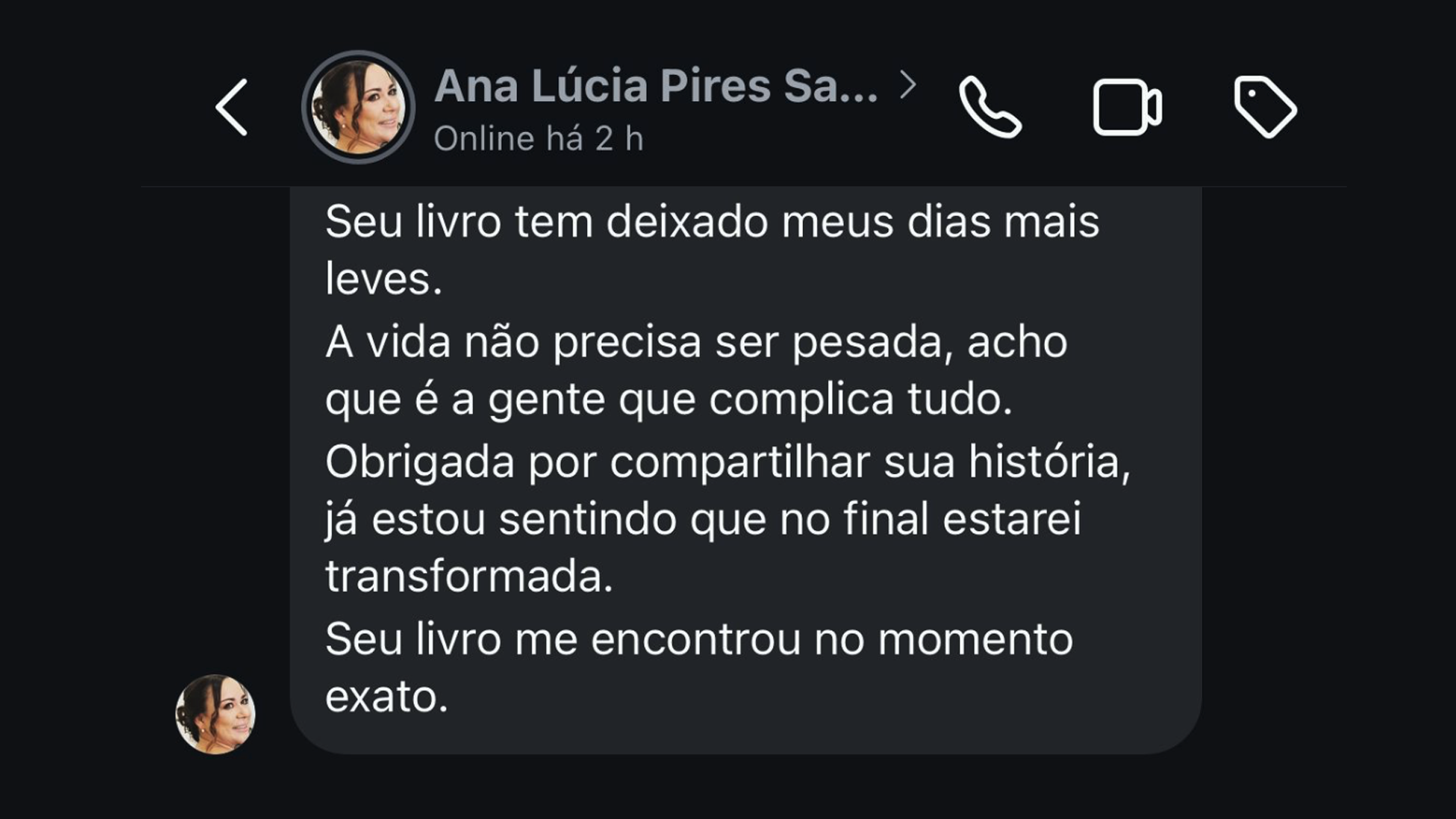Open the label tag icon

coord(1265,108)
